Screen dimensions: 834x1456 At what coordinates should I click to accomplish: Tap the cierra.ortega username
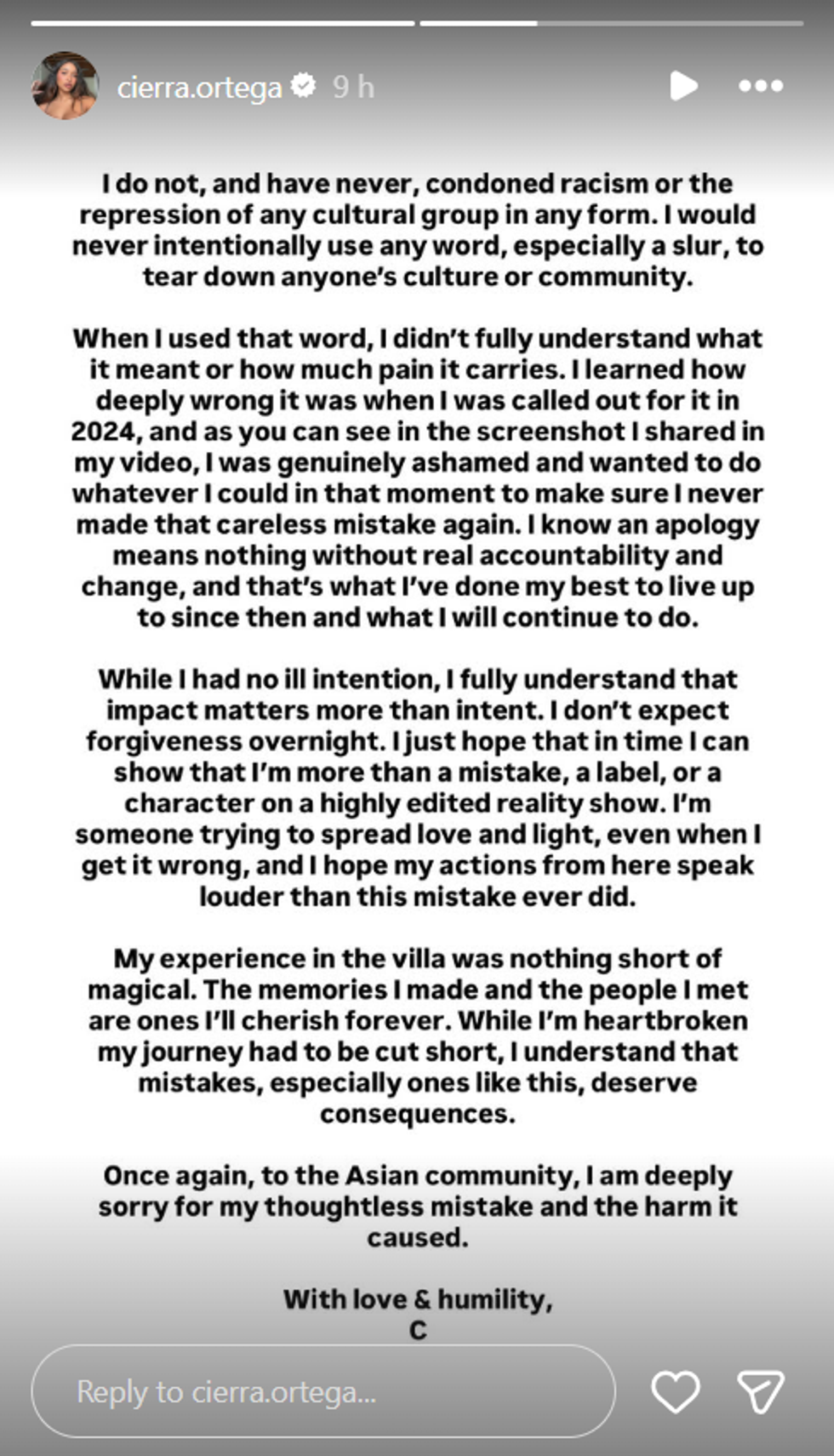(x=199, y=87)
